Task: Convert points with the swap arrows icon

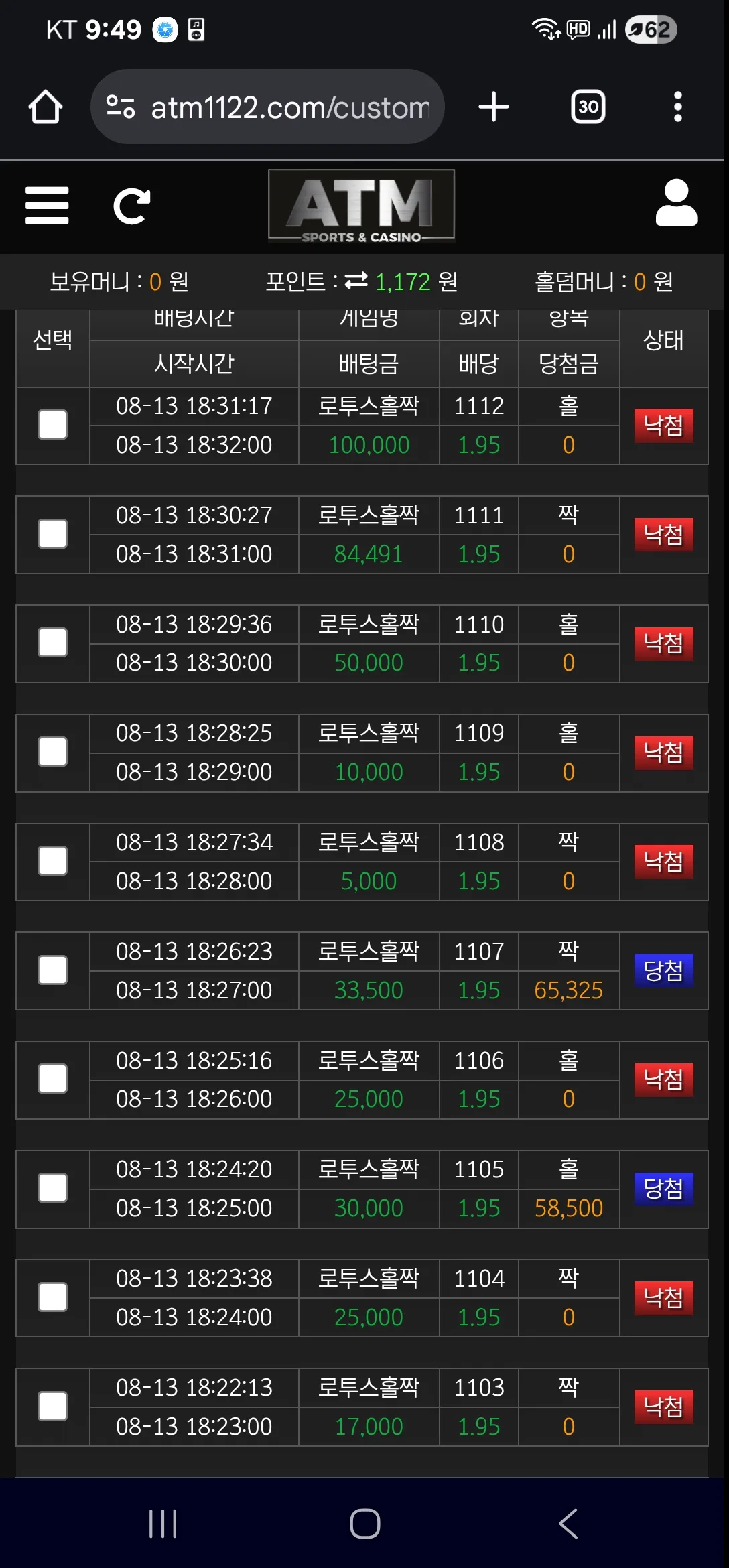Action: tap(356, 281)
